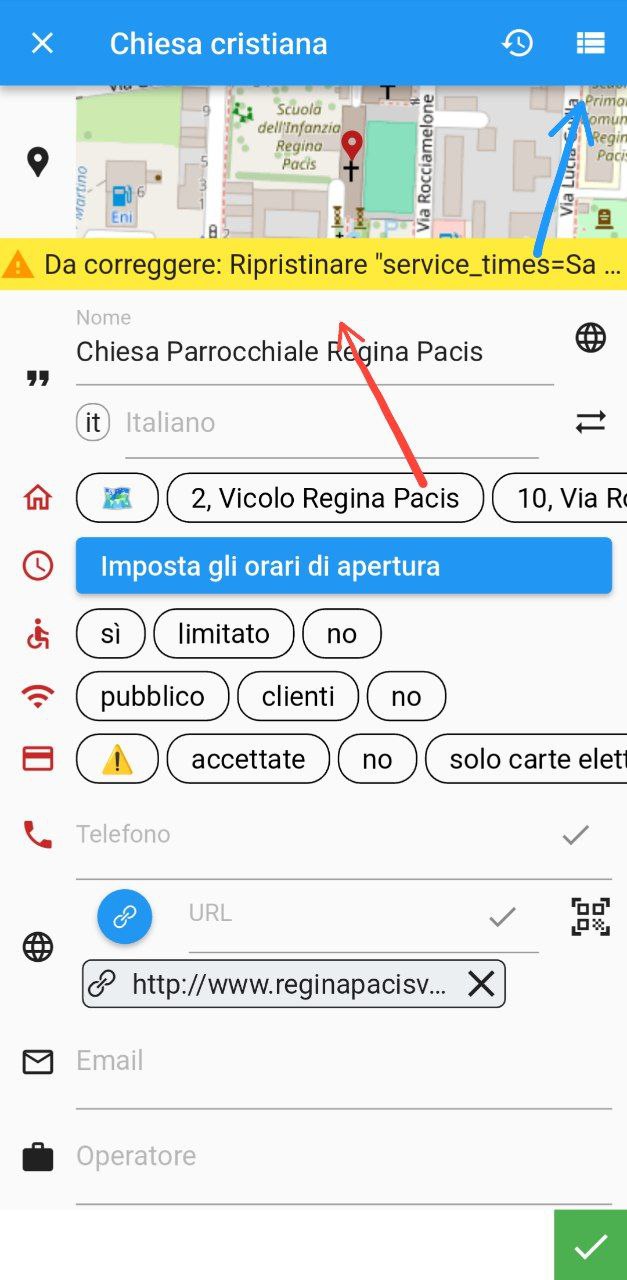Open the edit history icon

[517, 43]
